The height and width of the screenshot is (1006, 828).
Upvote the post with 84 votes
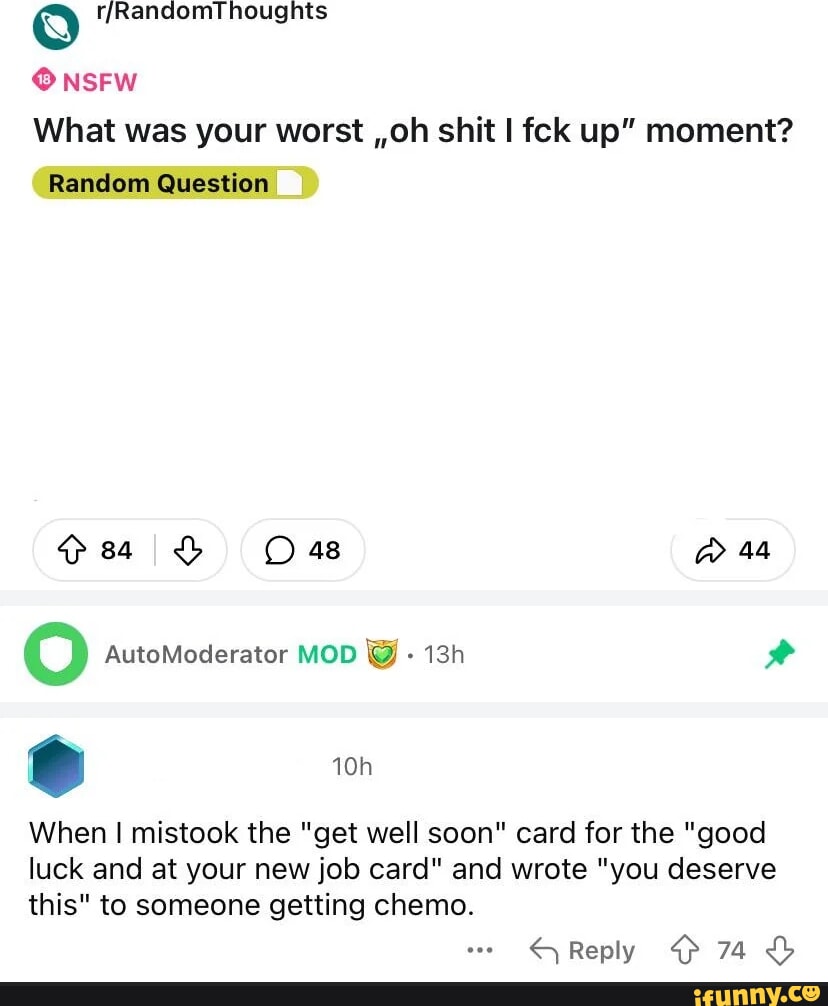[x=72, y=550]
